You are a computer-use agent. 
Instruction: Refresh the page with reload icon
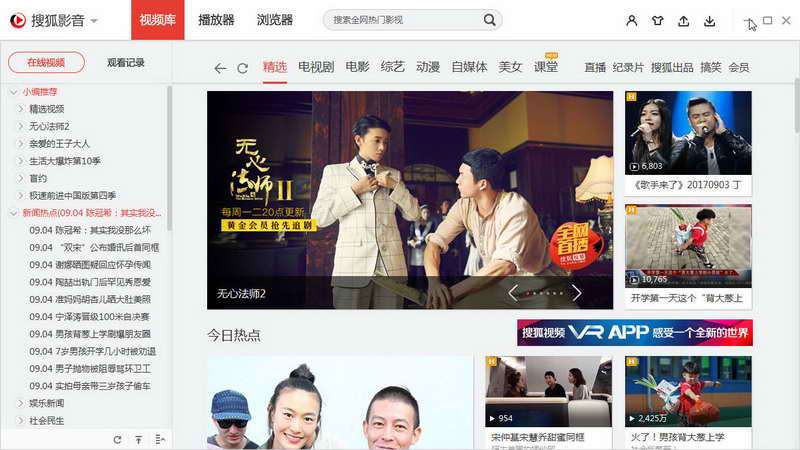(242, 68)
